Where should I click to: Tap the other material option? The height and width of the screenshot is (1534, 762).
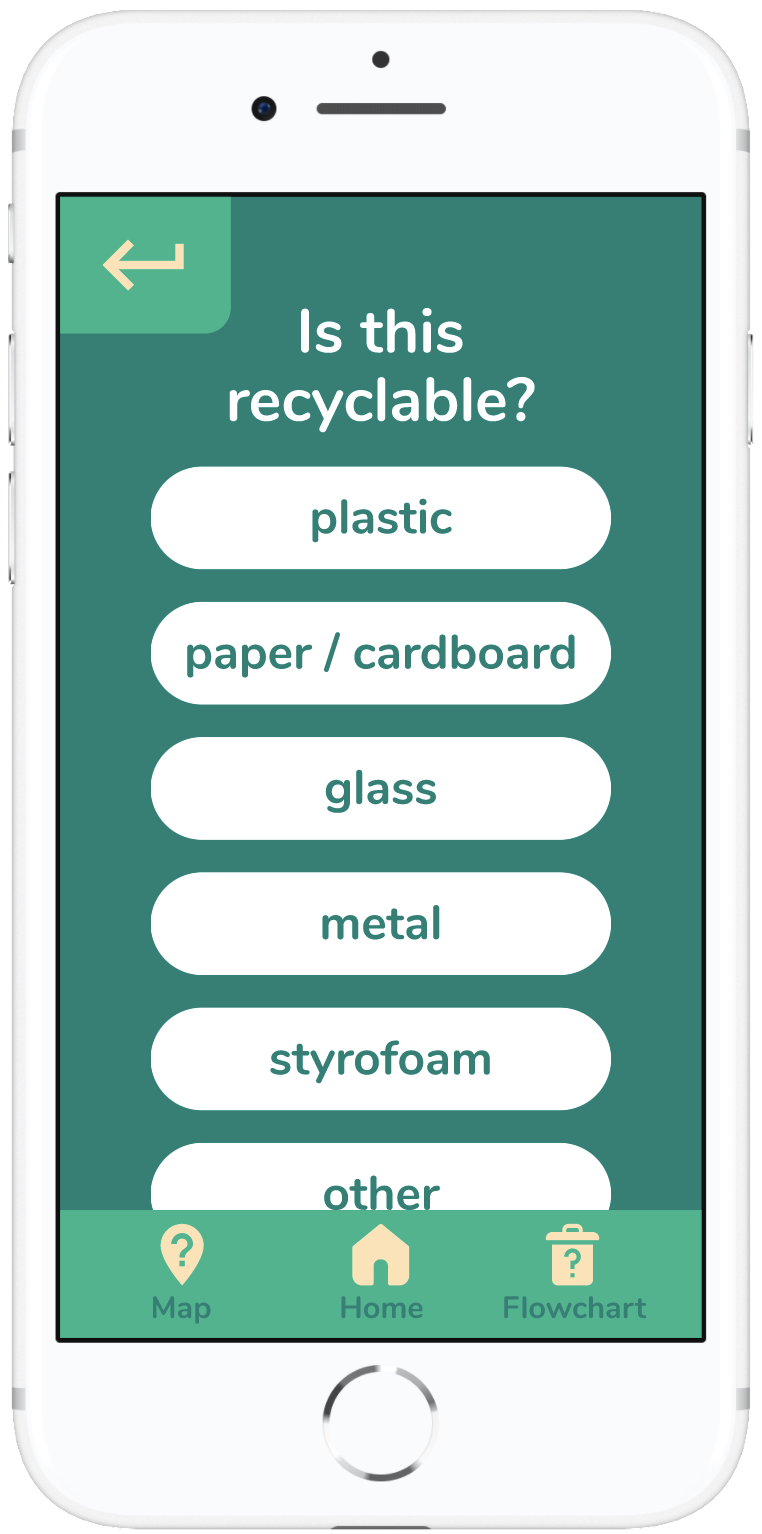(381, 1178)
